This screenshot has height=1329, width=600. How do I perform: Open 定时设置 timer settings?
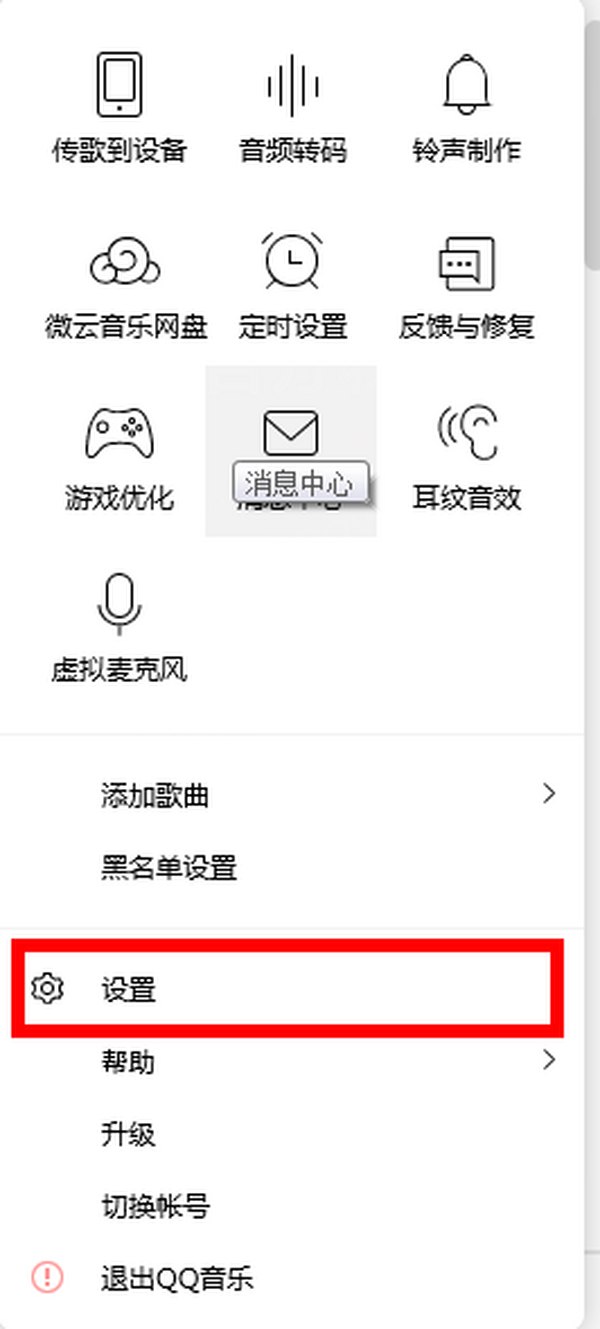[292, 283]
